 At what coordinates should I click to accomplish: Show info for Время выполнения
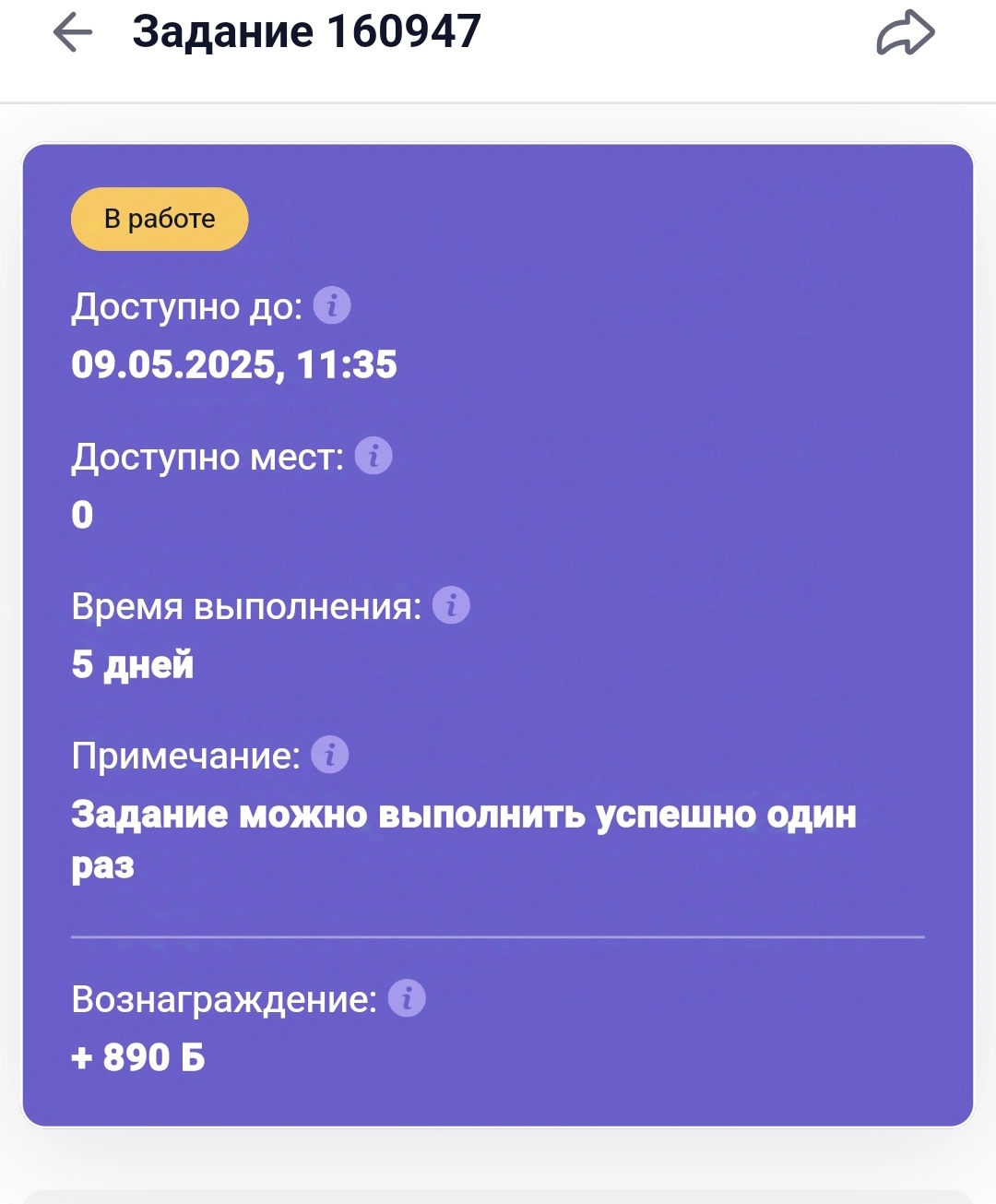pyautogui.click(x=451, y=605)
